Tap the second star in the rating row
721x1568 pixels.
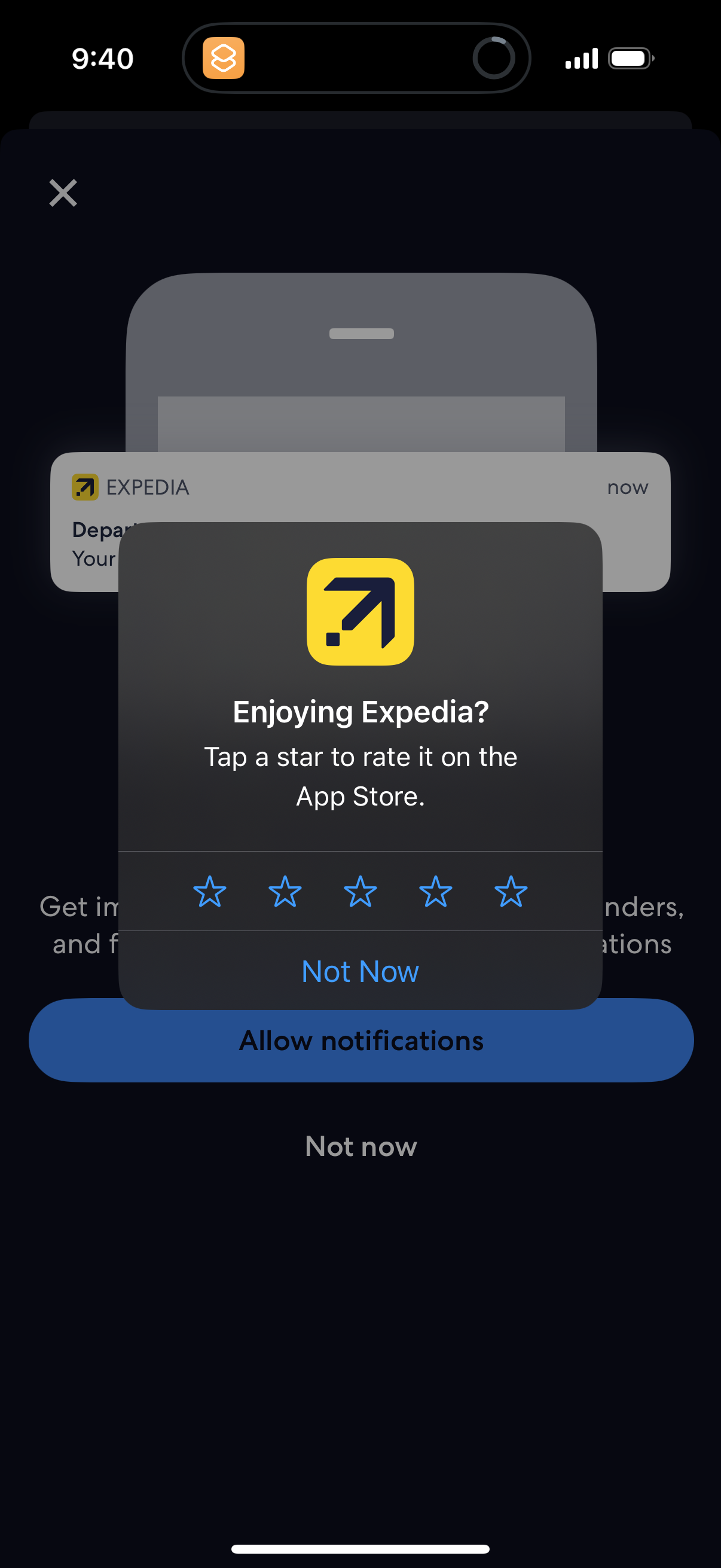click(x=285, y=892)
